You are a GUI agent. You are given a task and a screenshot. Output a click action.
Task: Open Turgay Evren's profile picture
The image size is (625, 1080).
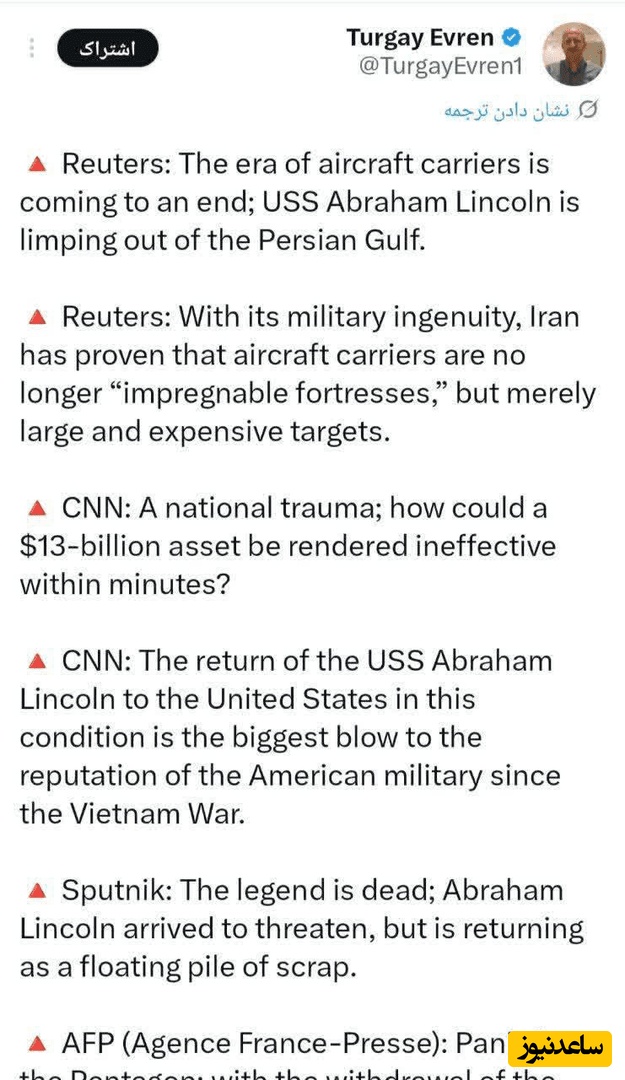pos(573,53)
